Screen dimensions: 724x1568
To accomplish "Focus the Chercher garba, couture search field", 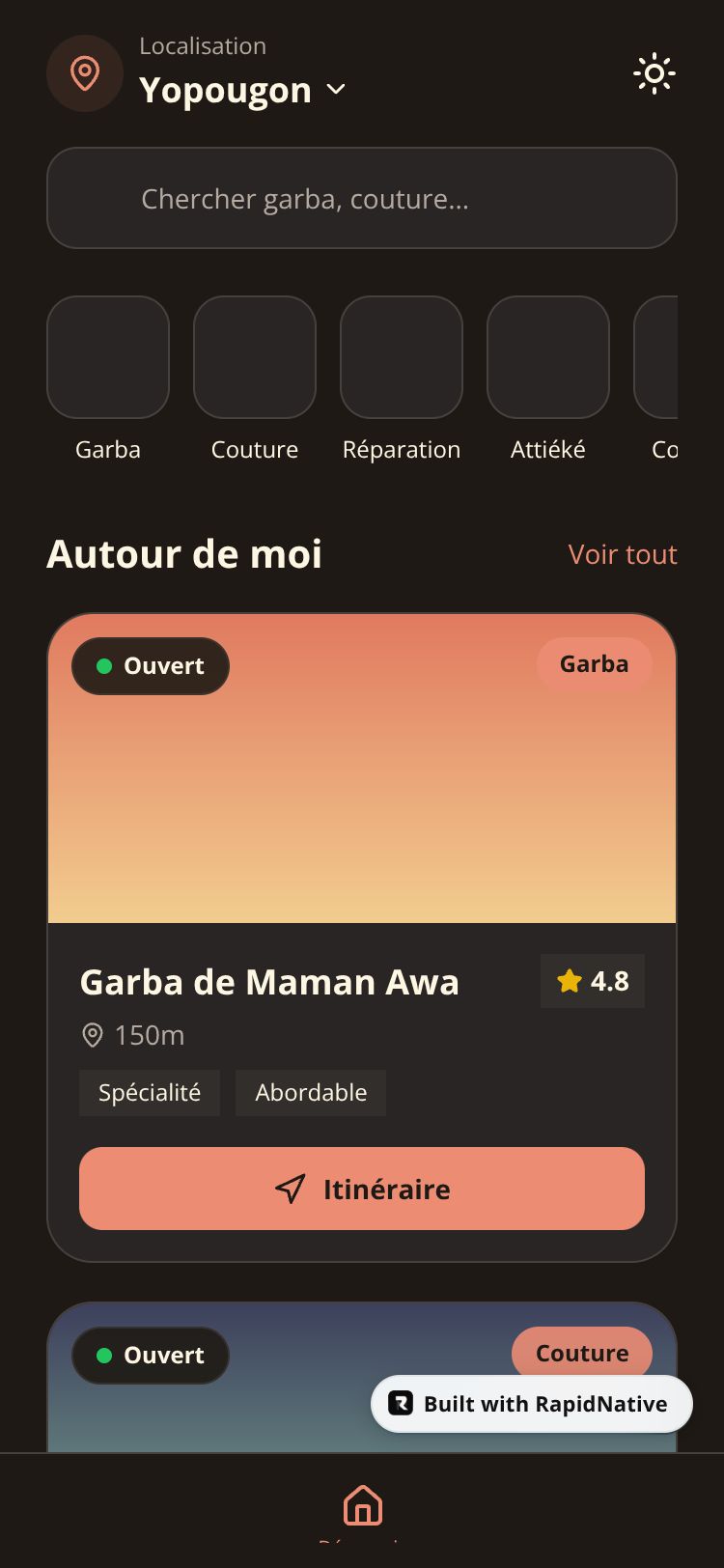I will 362,199.
